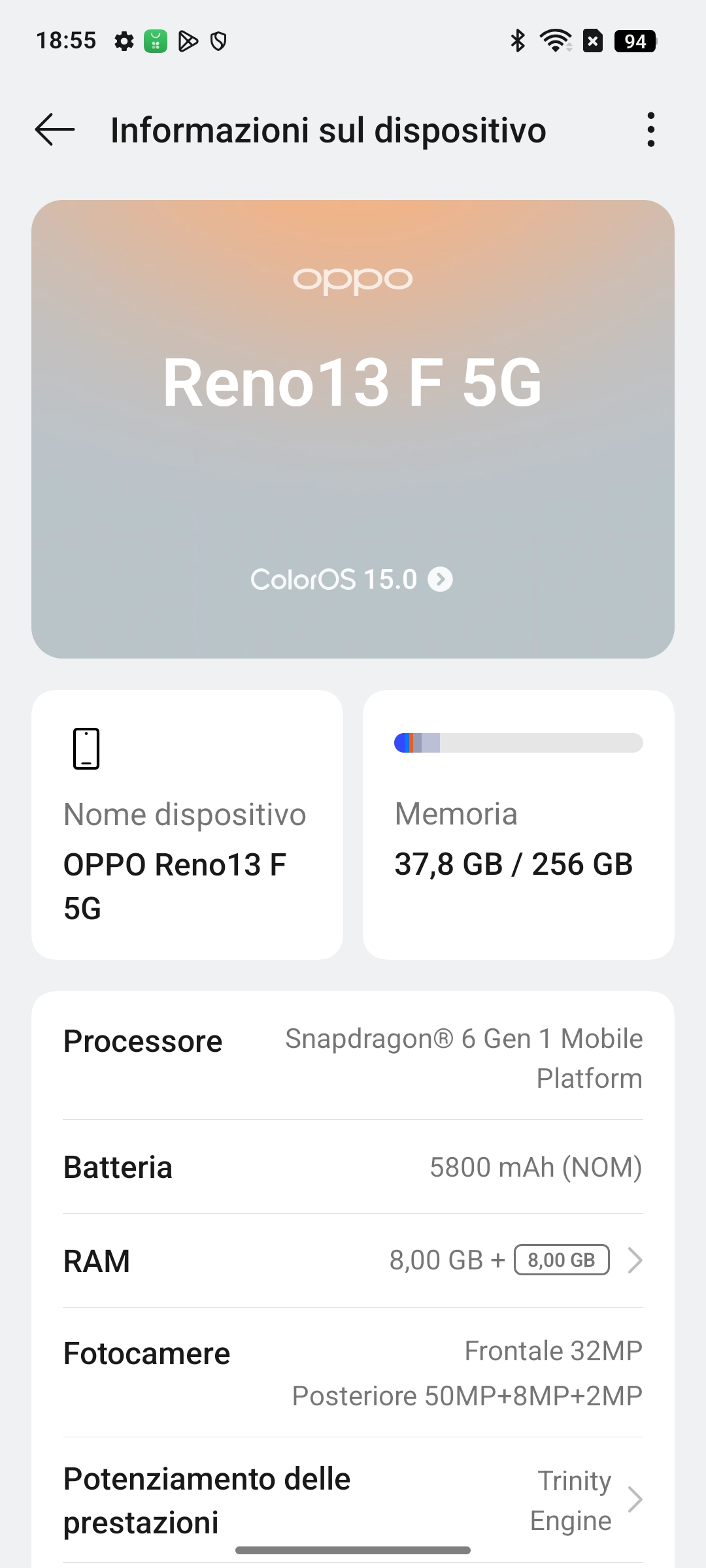The image size is (706, 1568).
Task: Open ColorOS 15.0 version details
Action: pyautogui.click(x=352, y=580)
